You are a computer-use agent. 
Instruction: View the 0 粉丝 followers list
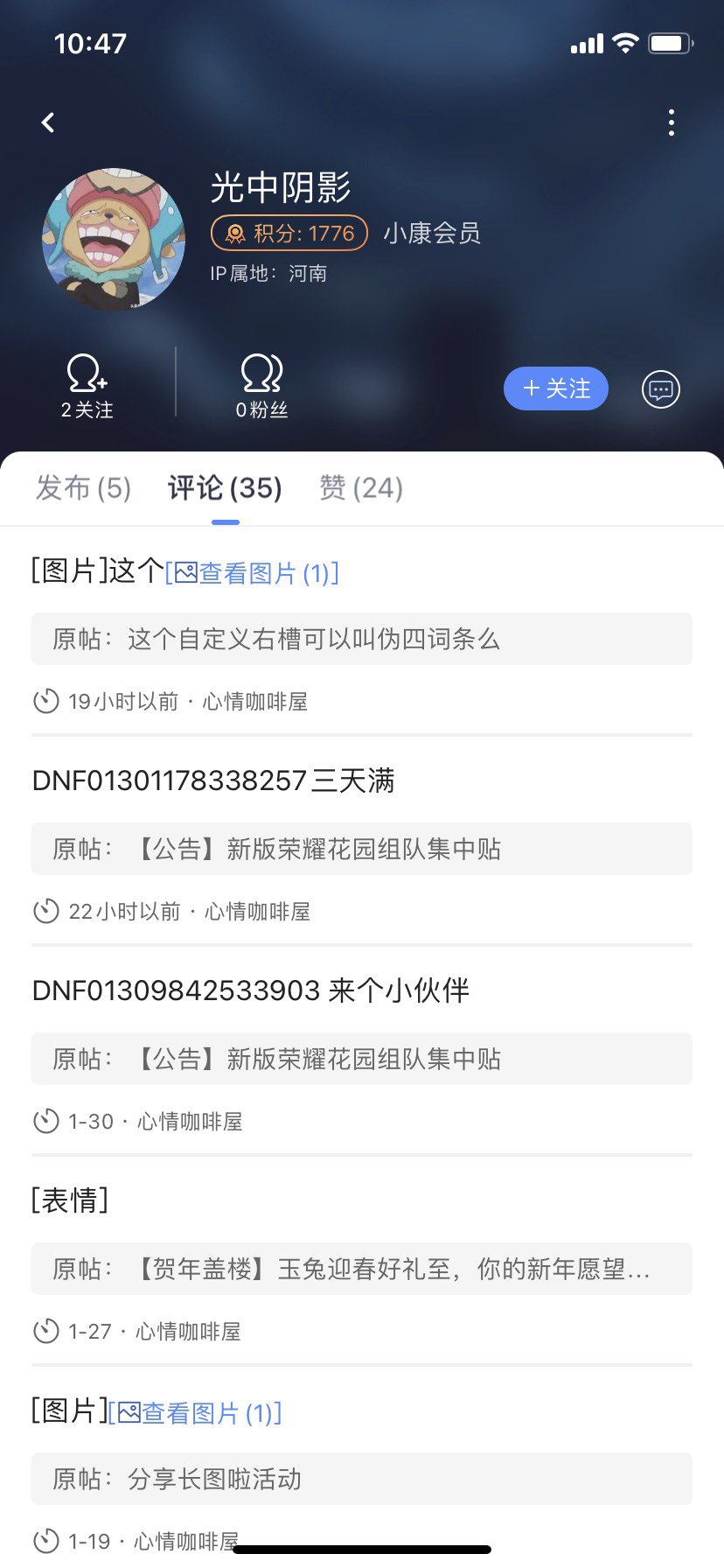coord(261,386)
